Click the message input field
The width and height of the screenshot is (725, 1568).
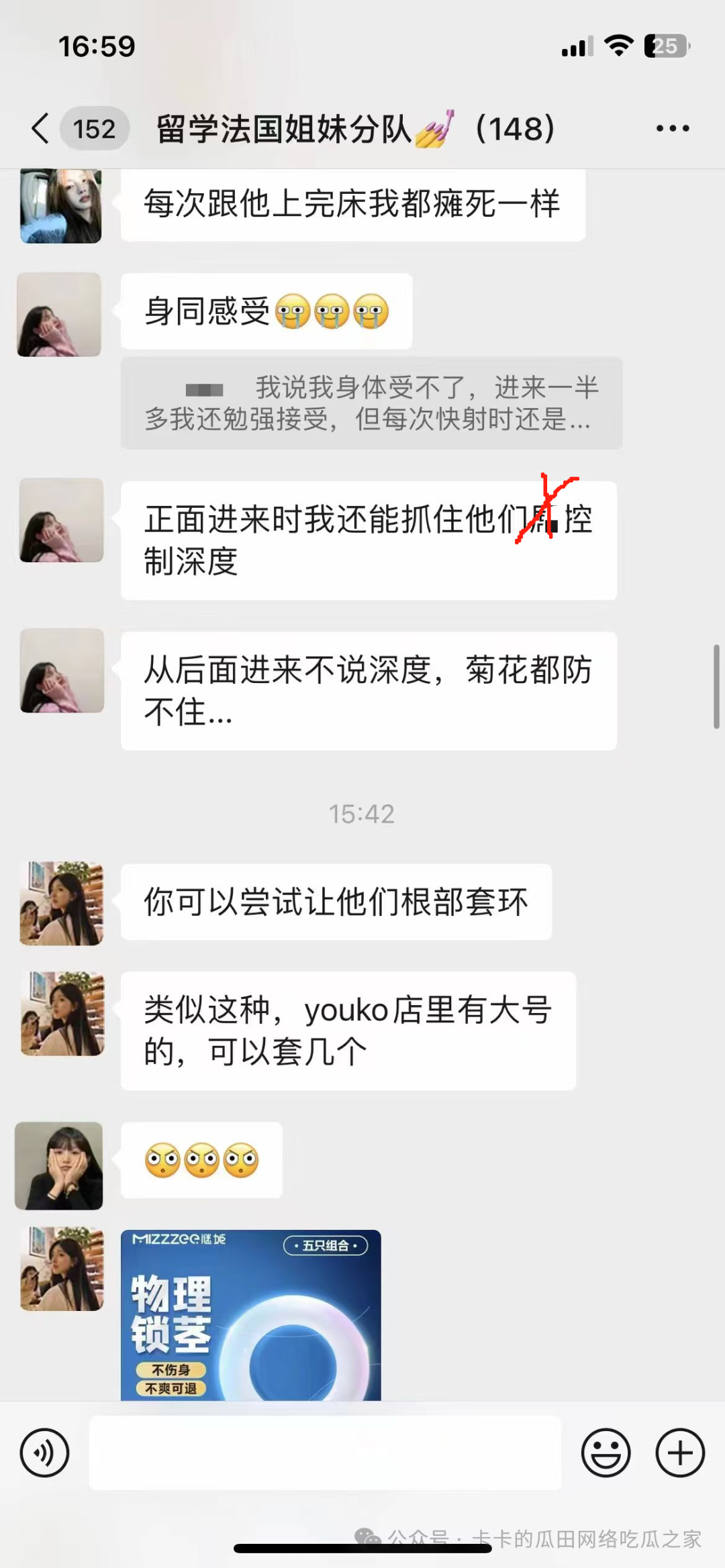pos(326,1453)
